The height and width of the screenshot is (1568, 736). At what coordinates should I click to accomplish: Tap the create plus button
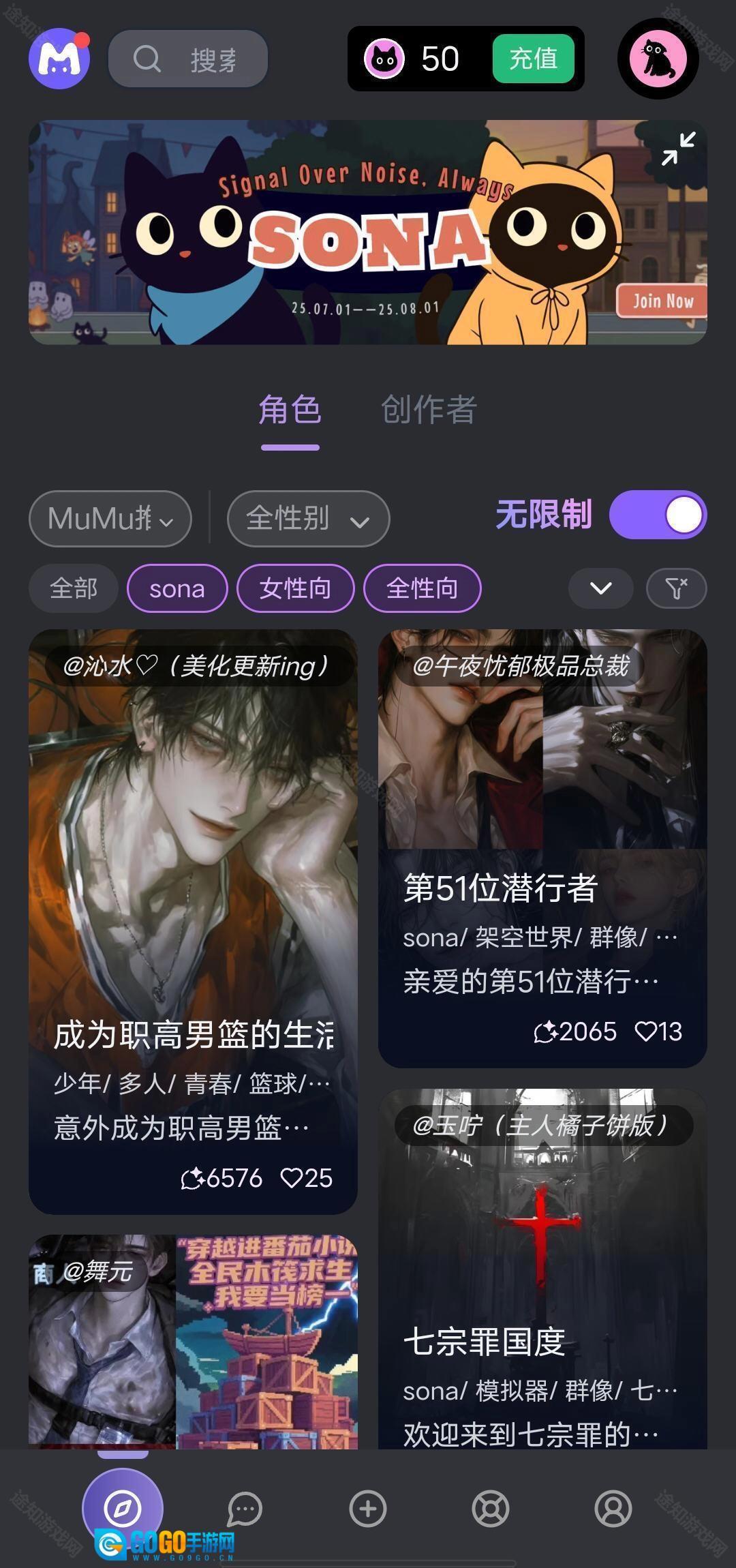pyautogui.click(x=368, y=1508)
